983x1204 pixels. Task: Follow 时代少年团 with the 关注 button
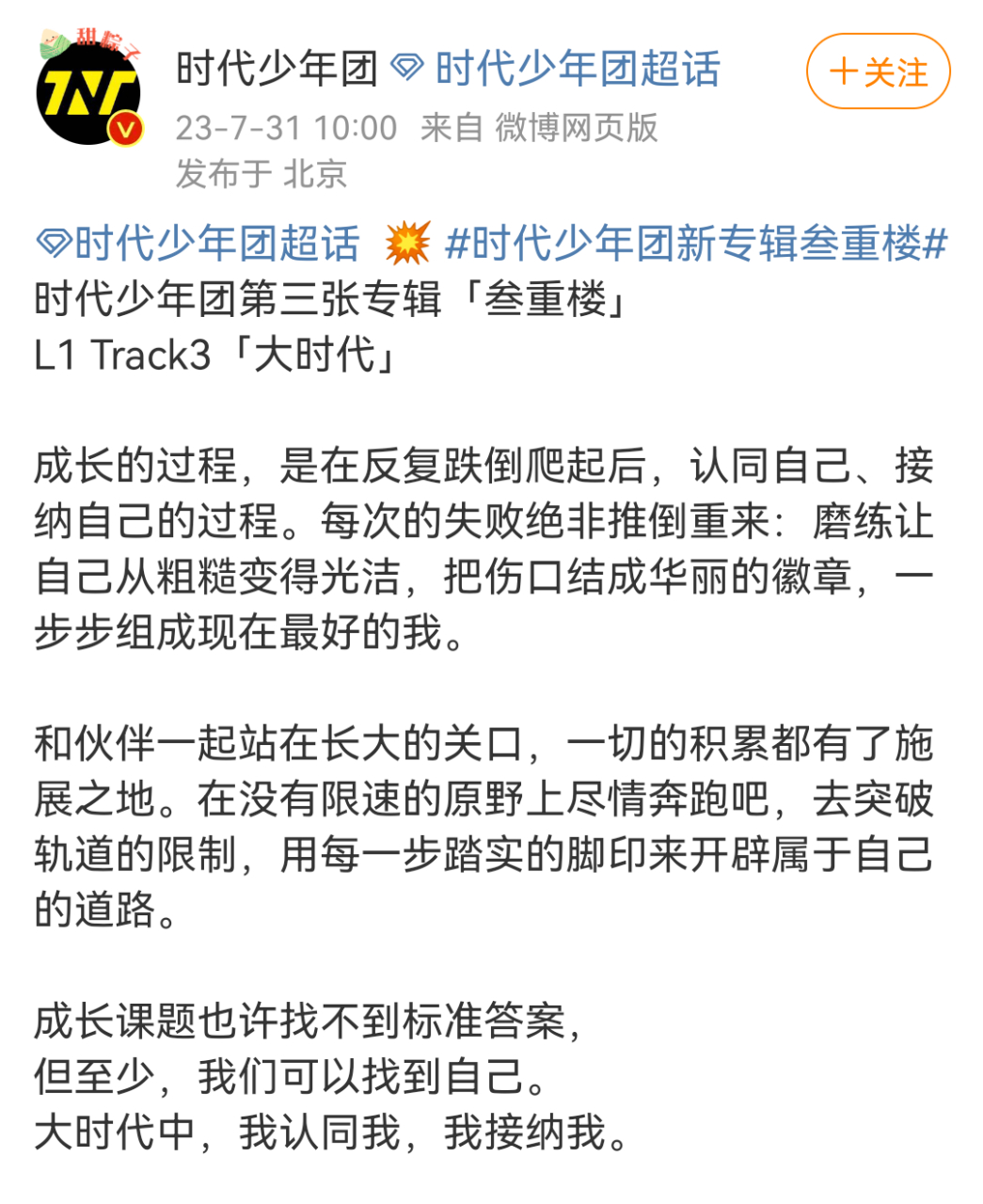click(878, 71)
